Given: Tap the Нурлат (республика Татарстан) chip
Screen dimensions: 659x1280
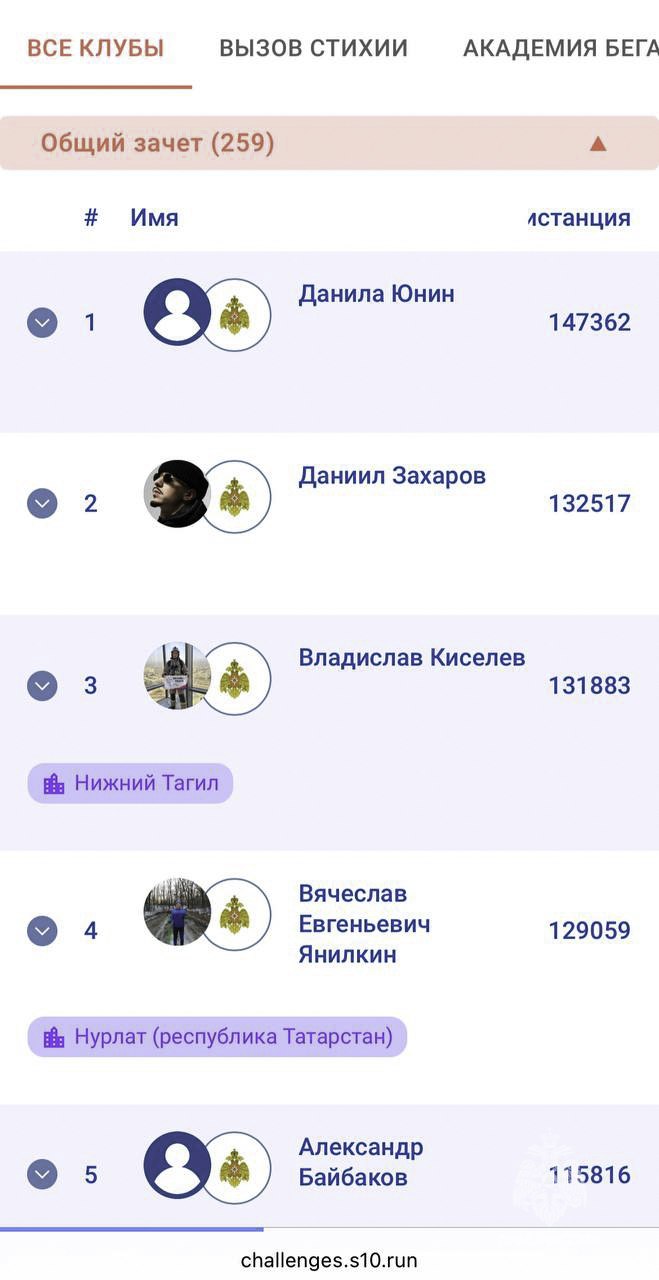Looking at the screenshot, I should [217, 1037].
